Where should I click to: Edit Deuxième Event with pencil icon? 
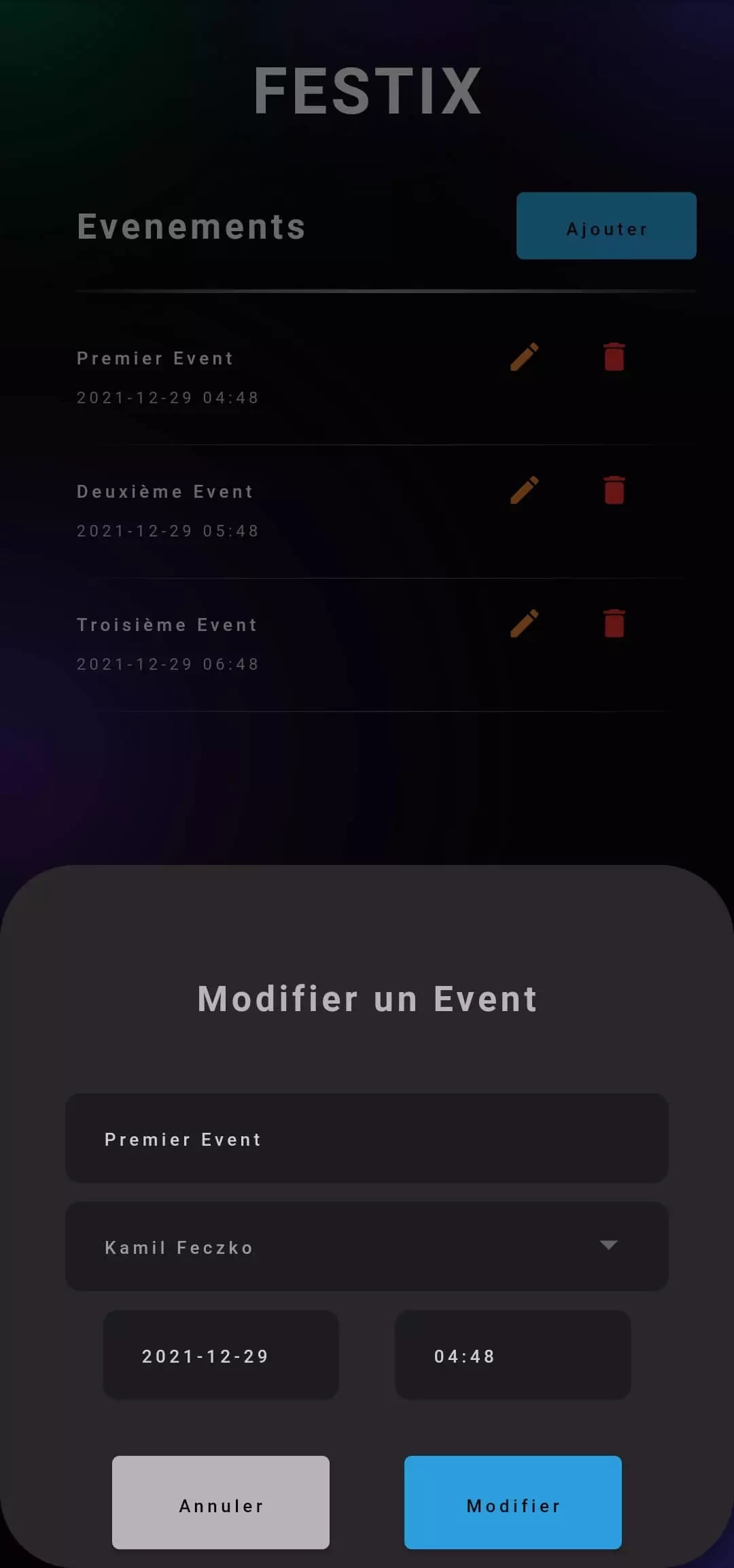point(524,490)
